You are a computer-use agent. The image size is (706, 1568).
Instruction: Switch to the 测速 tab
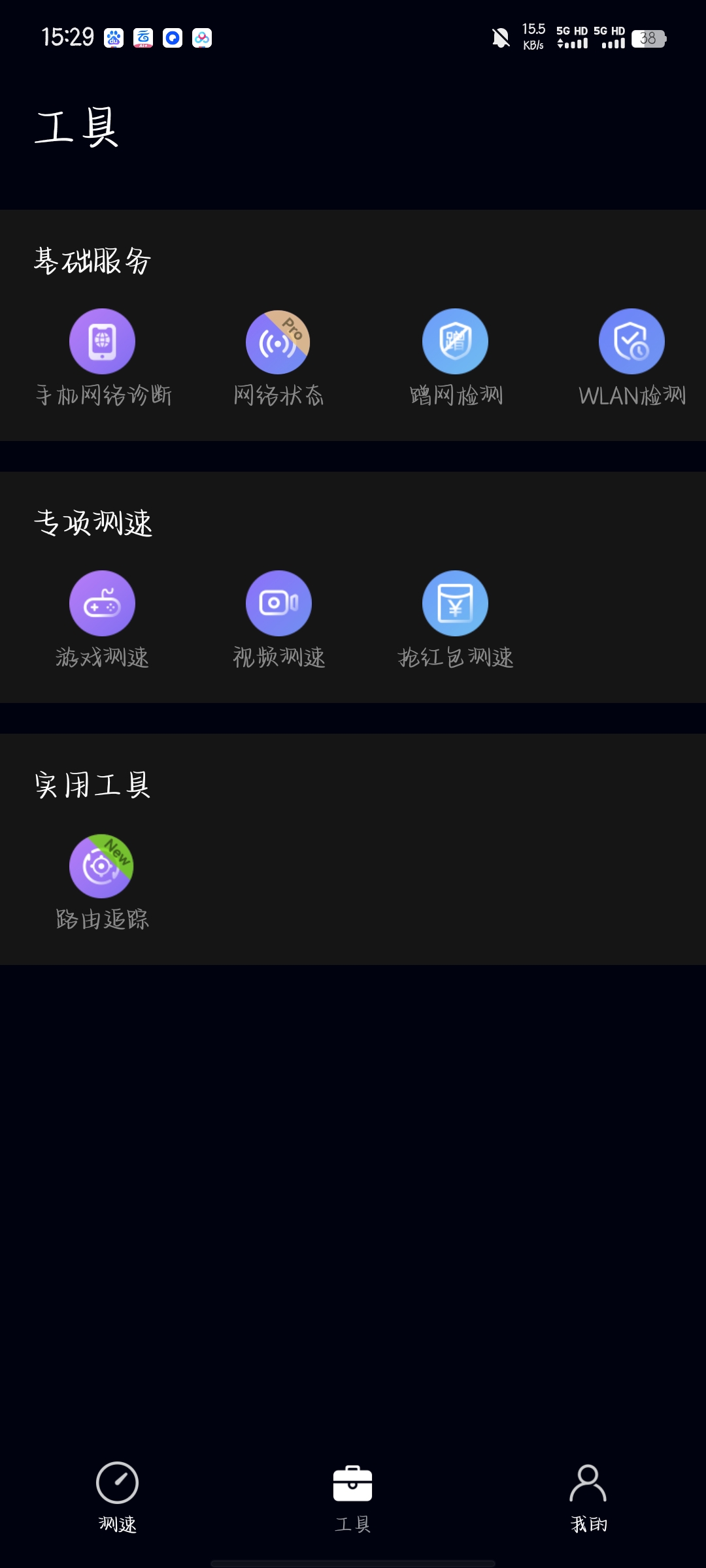(118, 1496)
